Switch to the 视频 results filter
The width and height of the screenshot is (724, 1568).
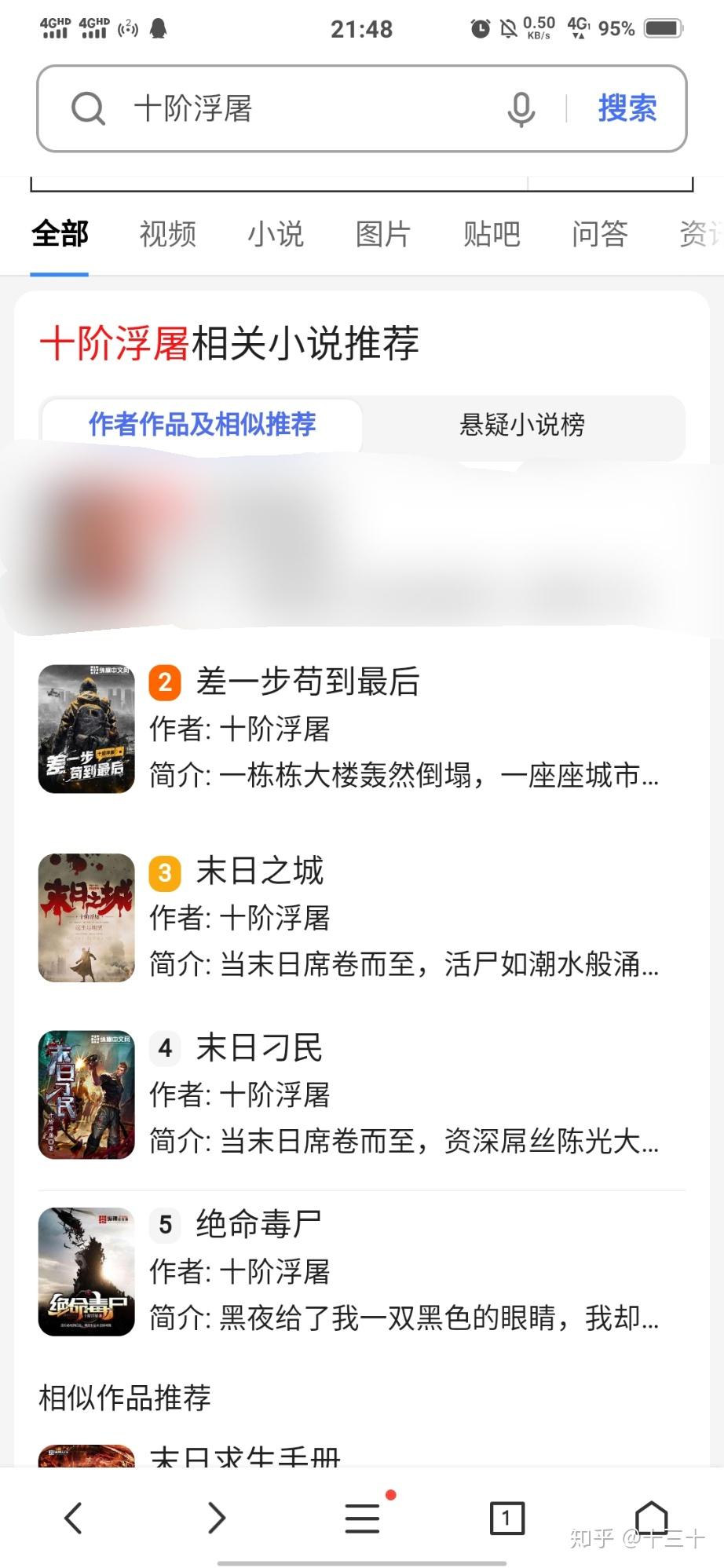point(166,234)
